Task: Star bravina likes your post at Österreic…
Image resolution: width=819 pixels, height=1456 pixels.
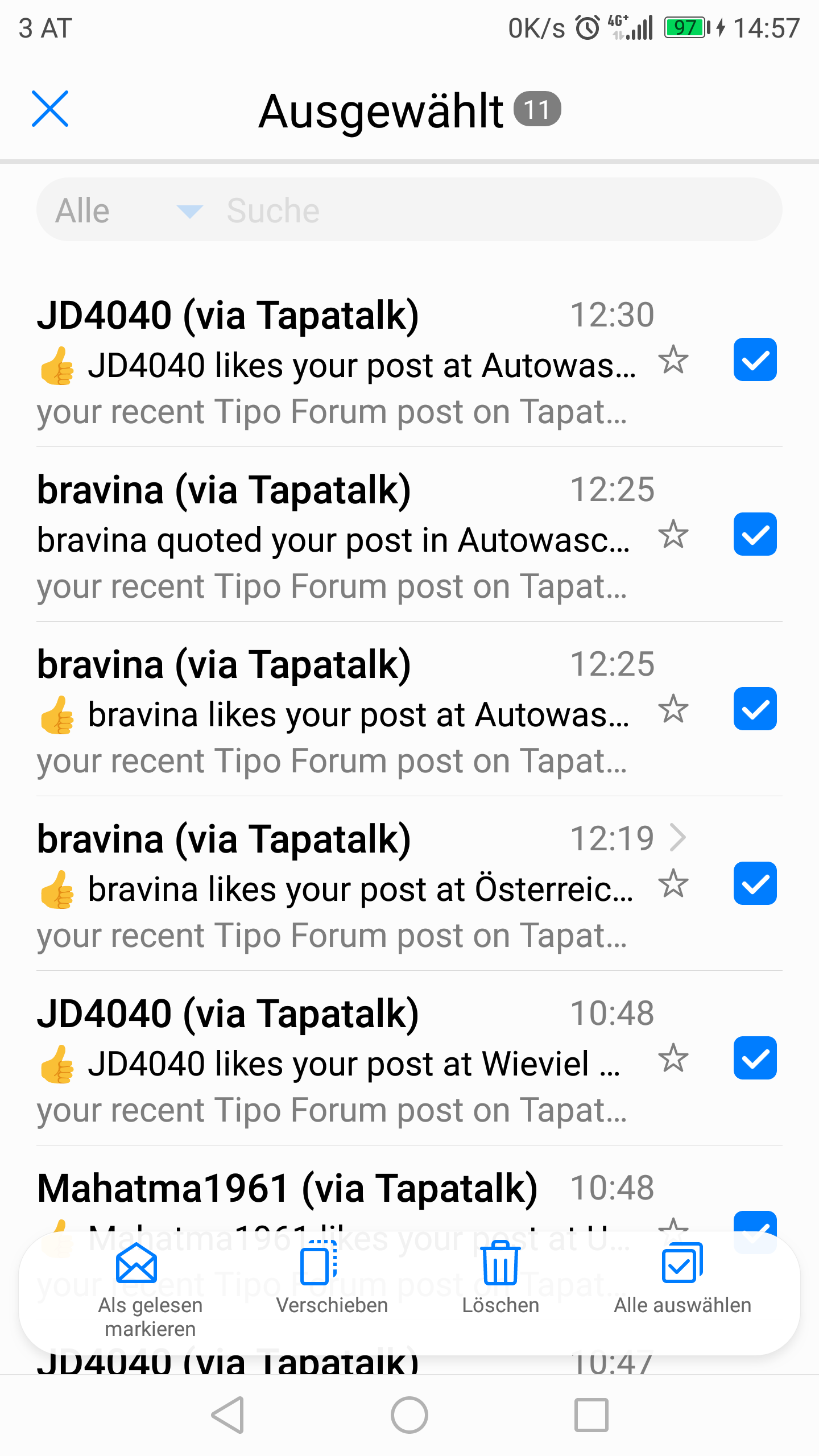Action: click(673, 884)
